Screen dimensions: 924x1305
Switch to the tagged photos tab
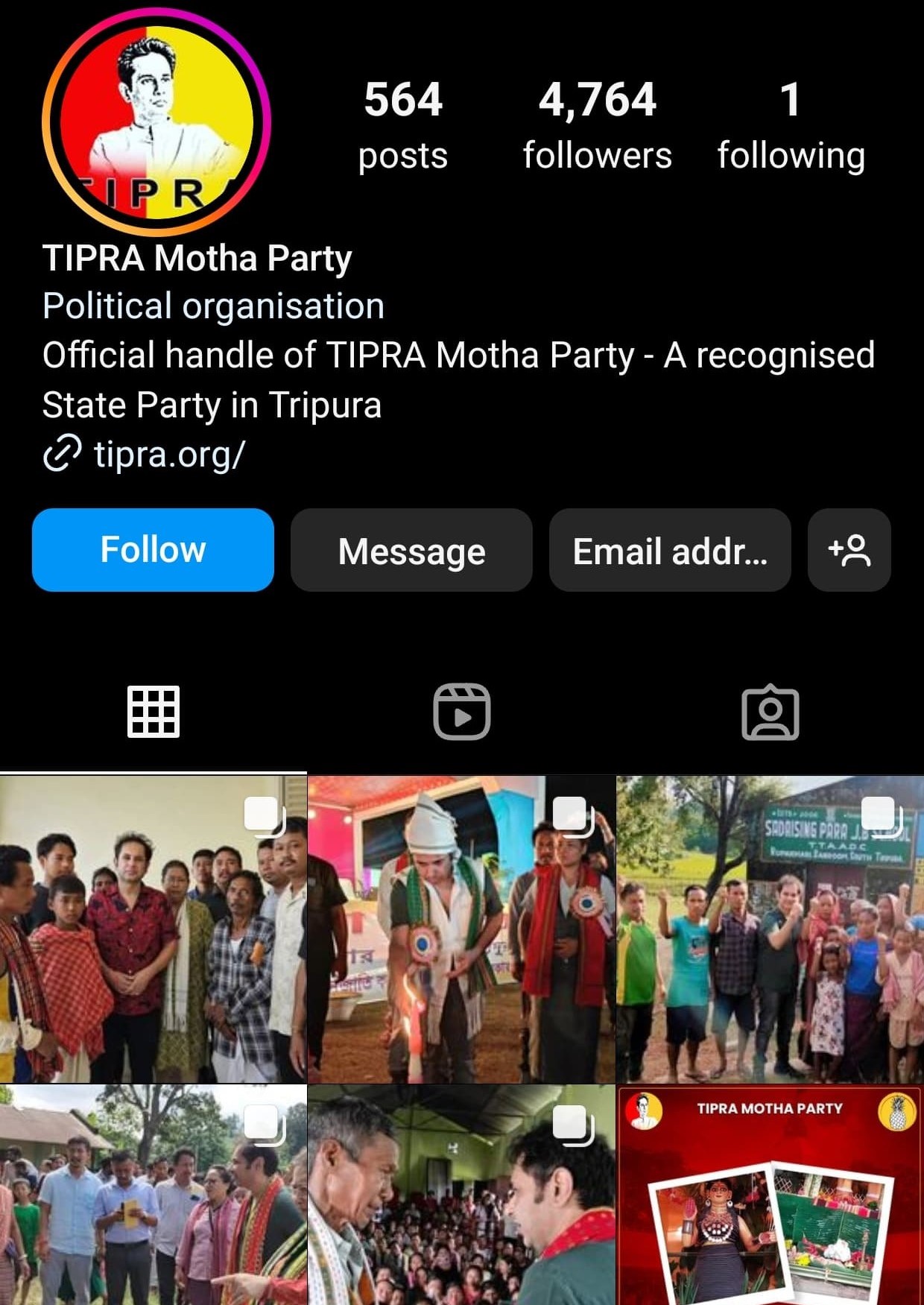pyautogui.click(x=770, y=712)
